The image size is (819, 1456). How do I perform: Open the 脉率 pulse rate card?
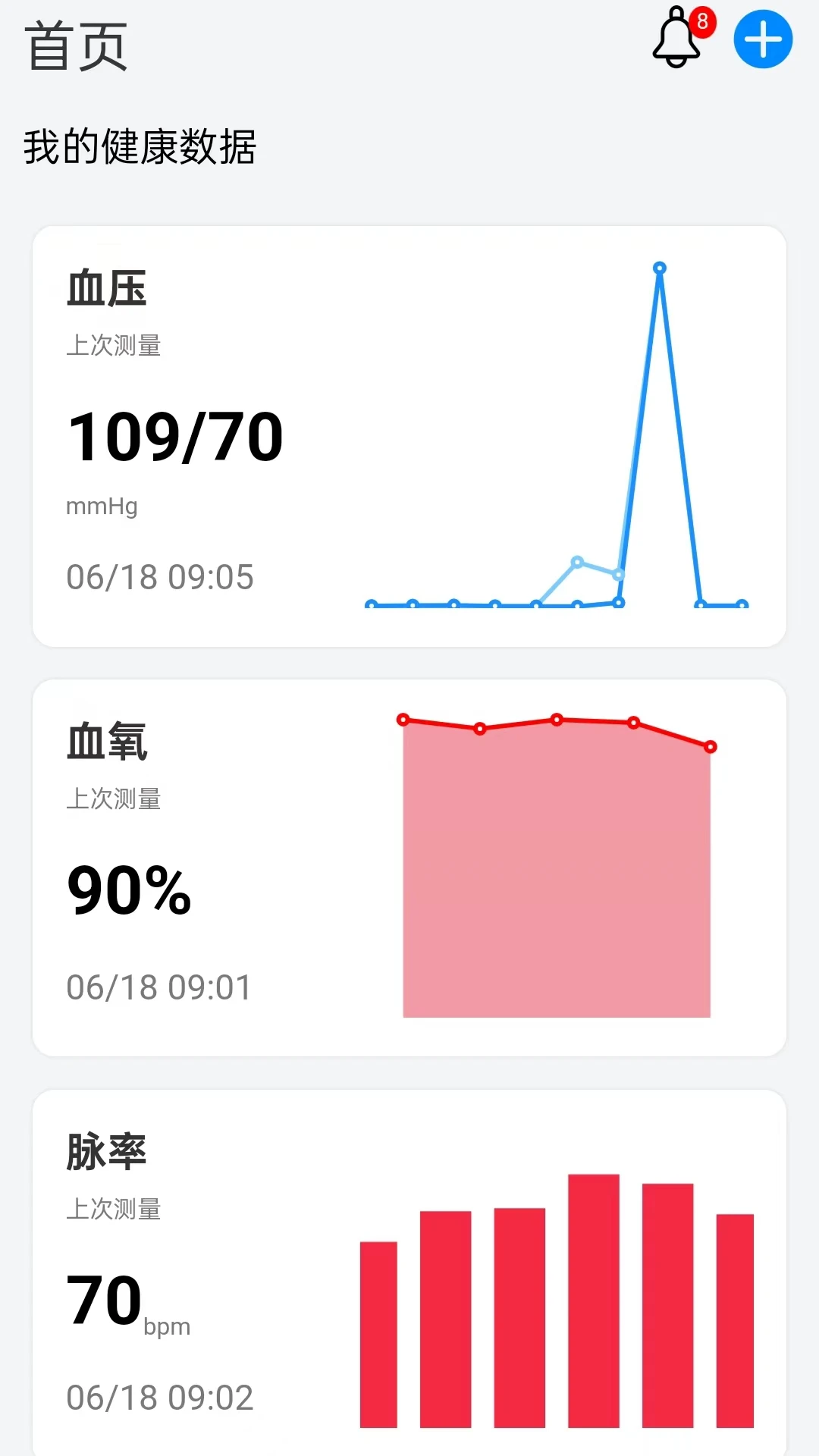tap(409, 1272)
